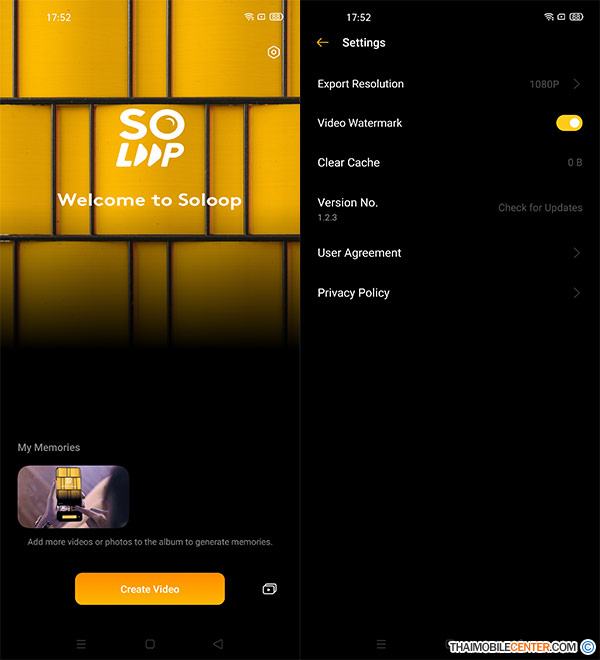View the Privacy Policy
This screenshot has width=600, height=660.
(450, 293)
